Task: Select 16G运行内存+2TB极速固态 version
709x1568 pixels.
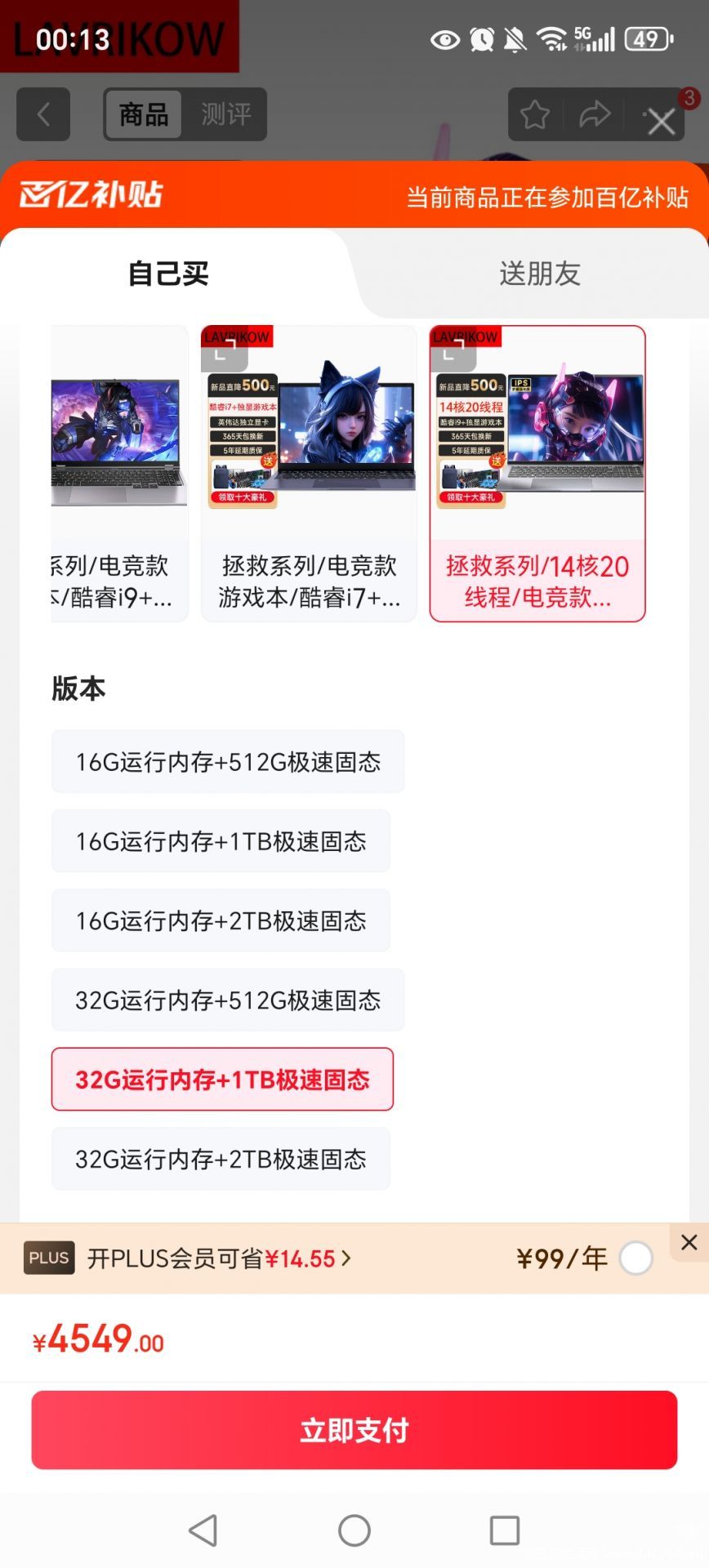Action: (x=221, y=920)
